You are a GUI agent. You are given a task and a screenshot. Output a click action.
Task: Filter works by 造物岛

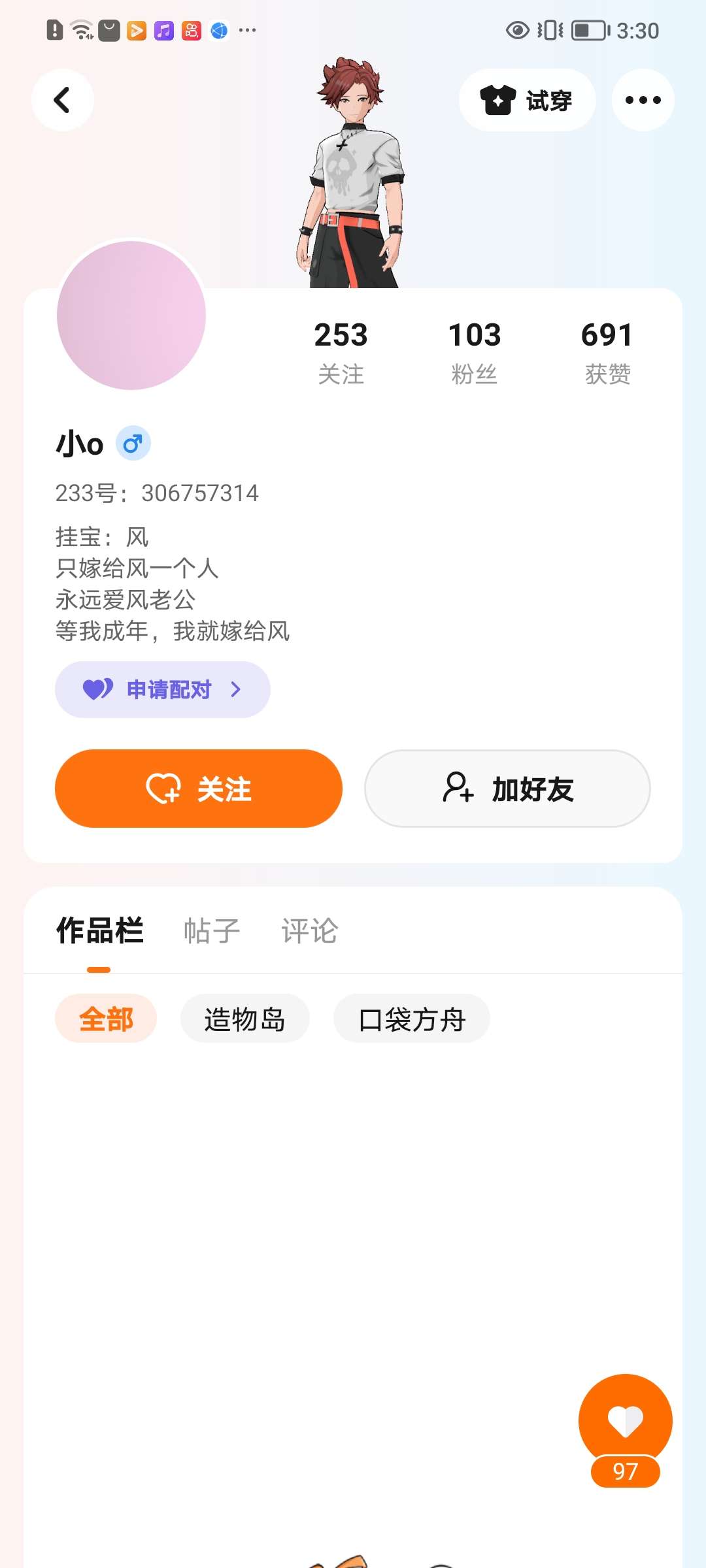click(x=244, y=1019)
